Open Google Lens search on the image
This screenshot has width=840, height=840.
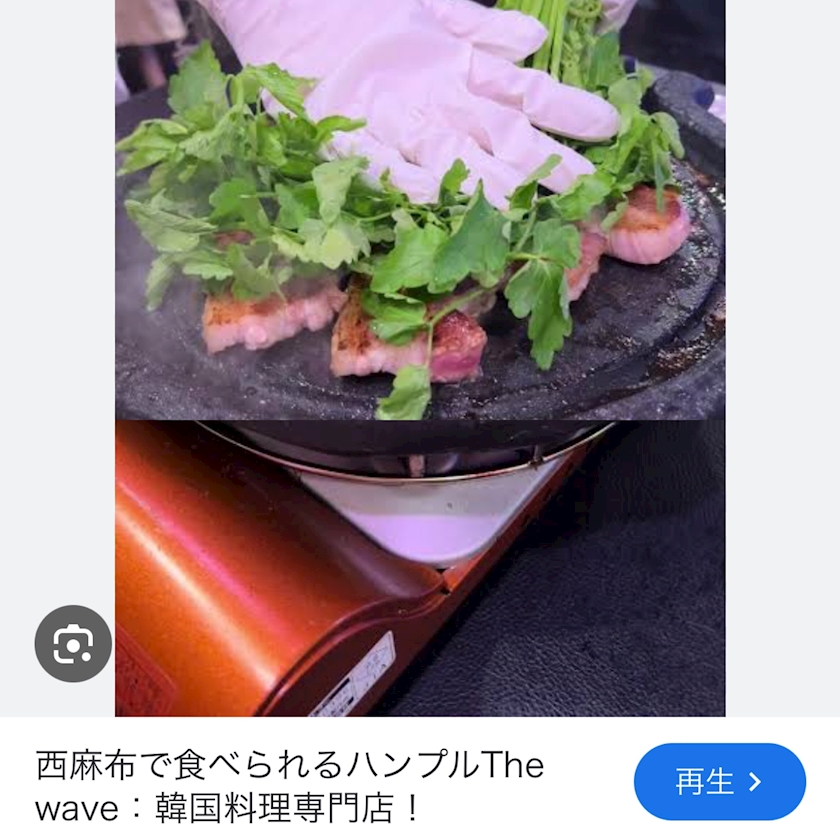73,643
